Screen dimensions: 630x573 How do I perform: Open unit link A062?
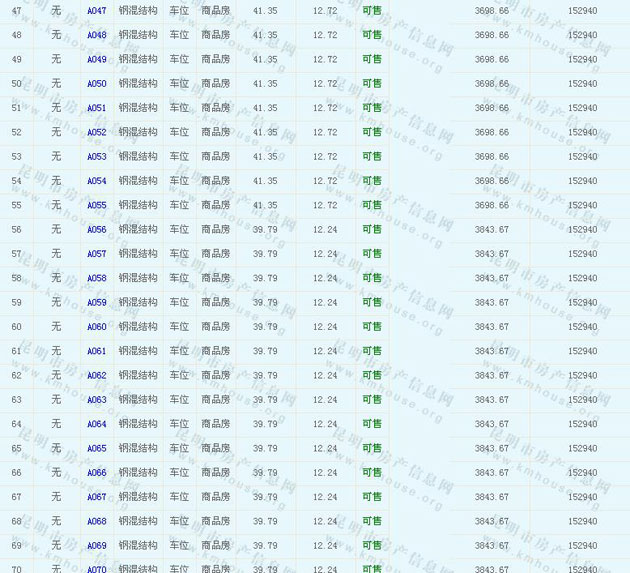(x=96, y=376)
